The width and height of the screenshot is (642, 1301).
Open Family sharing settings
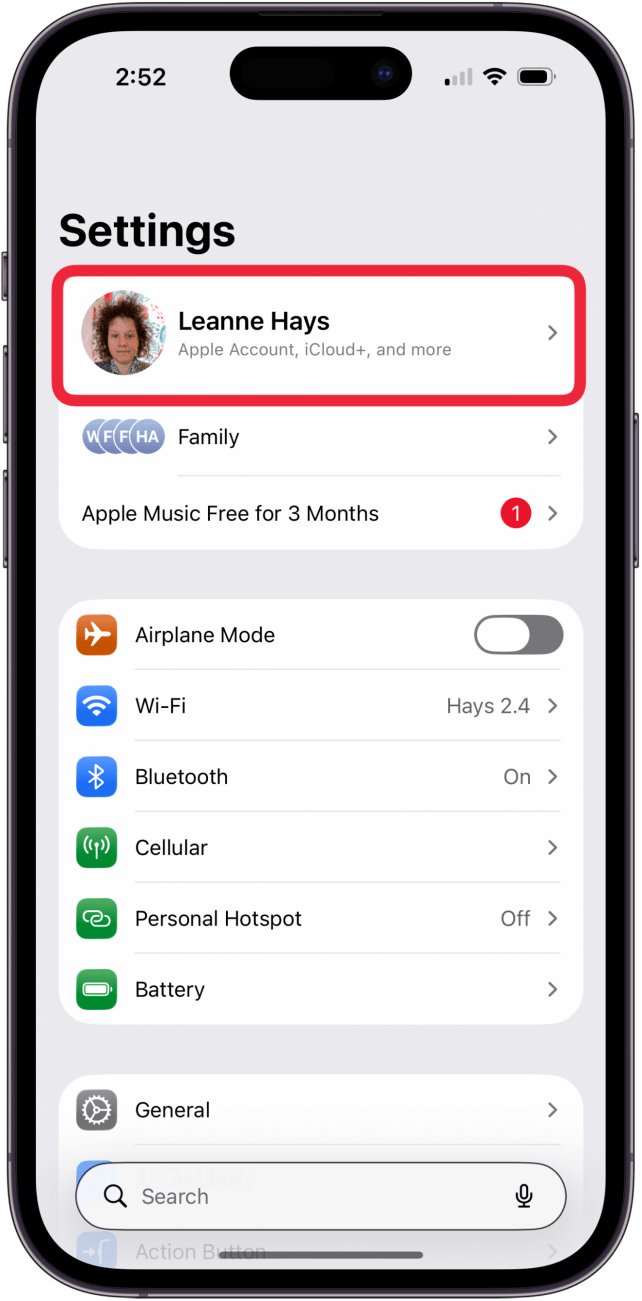pyautogui.click(x=320, y=437)
